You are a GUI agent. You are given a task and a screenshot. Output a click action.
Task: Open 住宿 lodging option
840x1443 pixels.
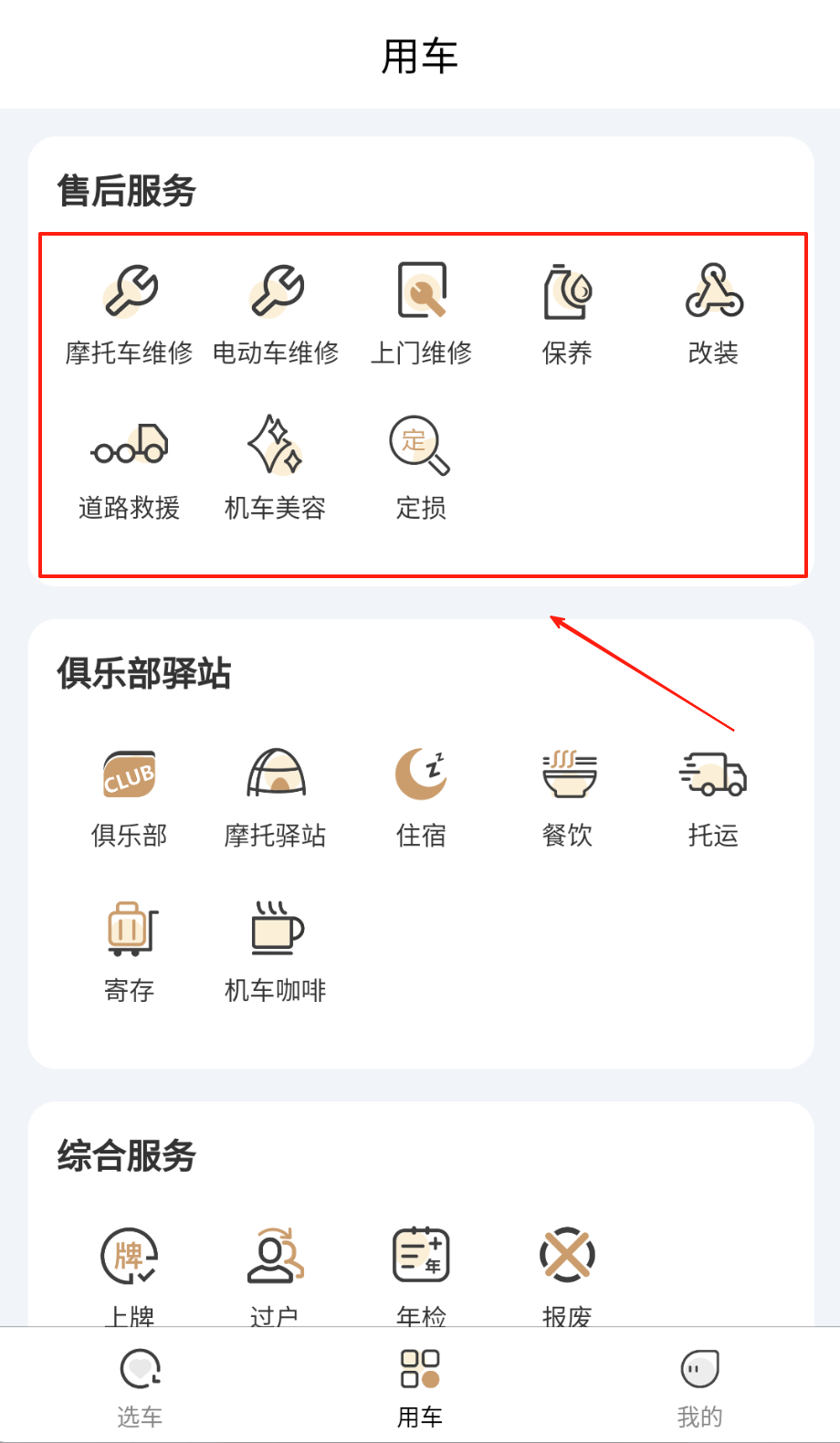click(421, 795)
